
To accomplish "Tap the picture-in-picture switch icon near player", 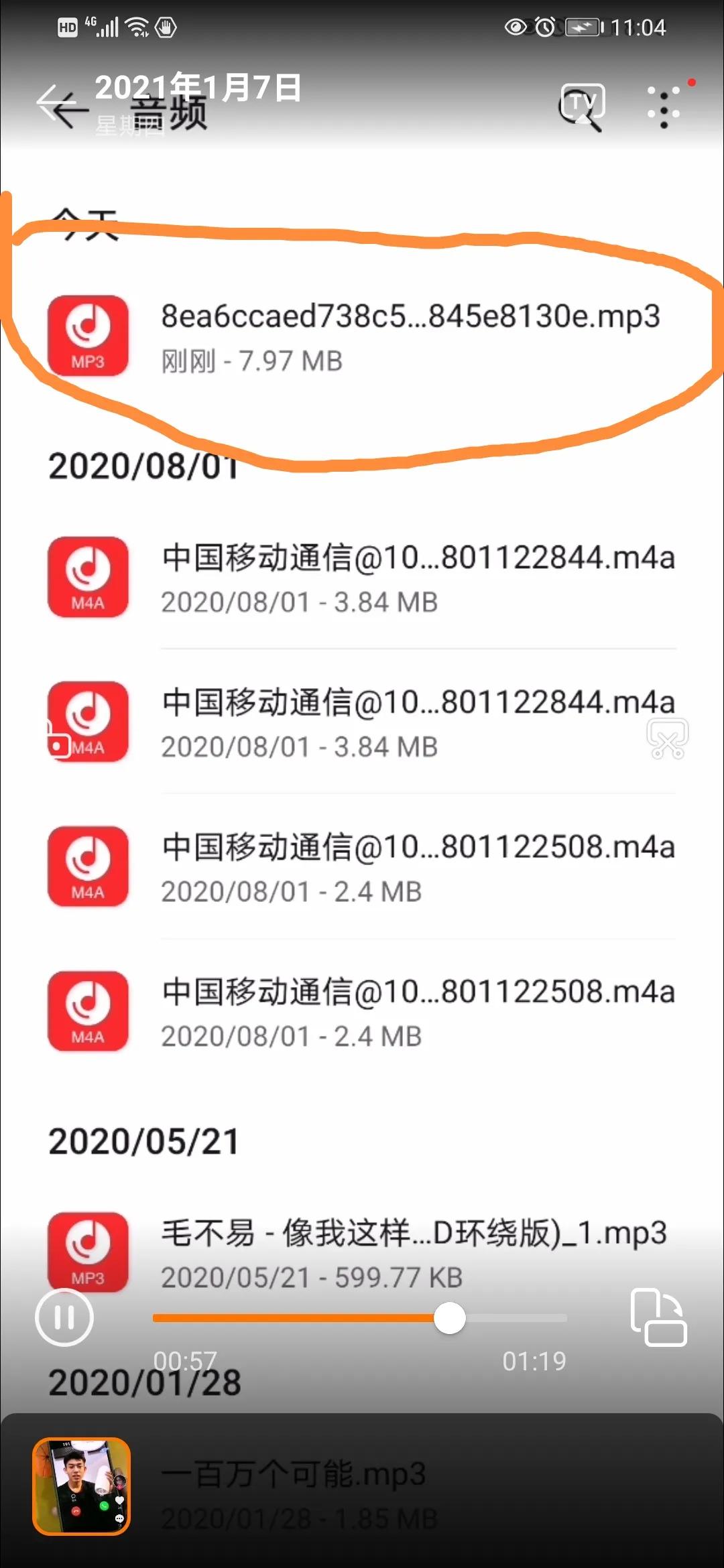I will click(x=660, y=1317).
